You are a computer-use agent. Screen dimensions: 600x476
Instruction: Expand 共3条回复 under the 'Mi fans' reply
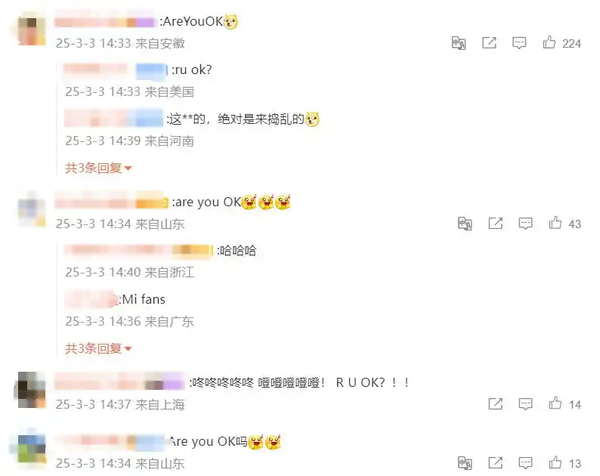[x=98, y=348]
